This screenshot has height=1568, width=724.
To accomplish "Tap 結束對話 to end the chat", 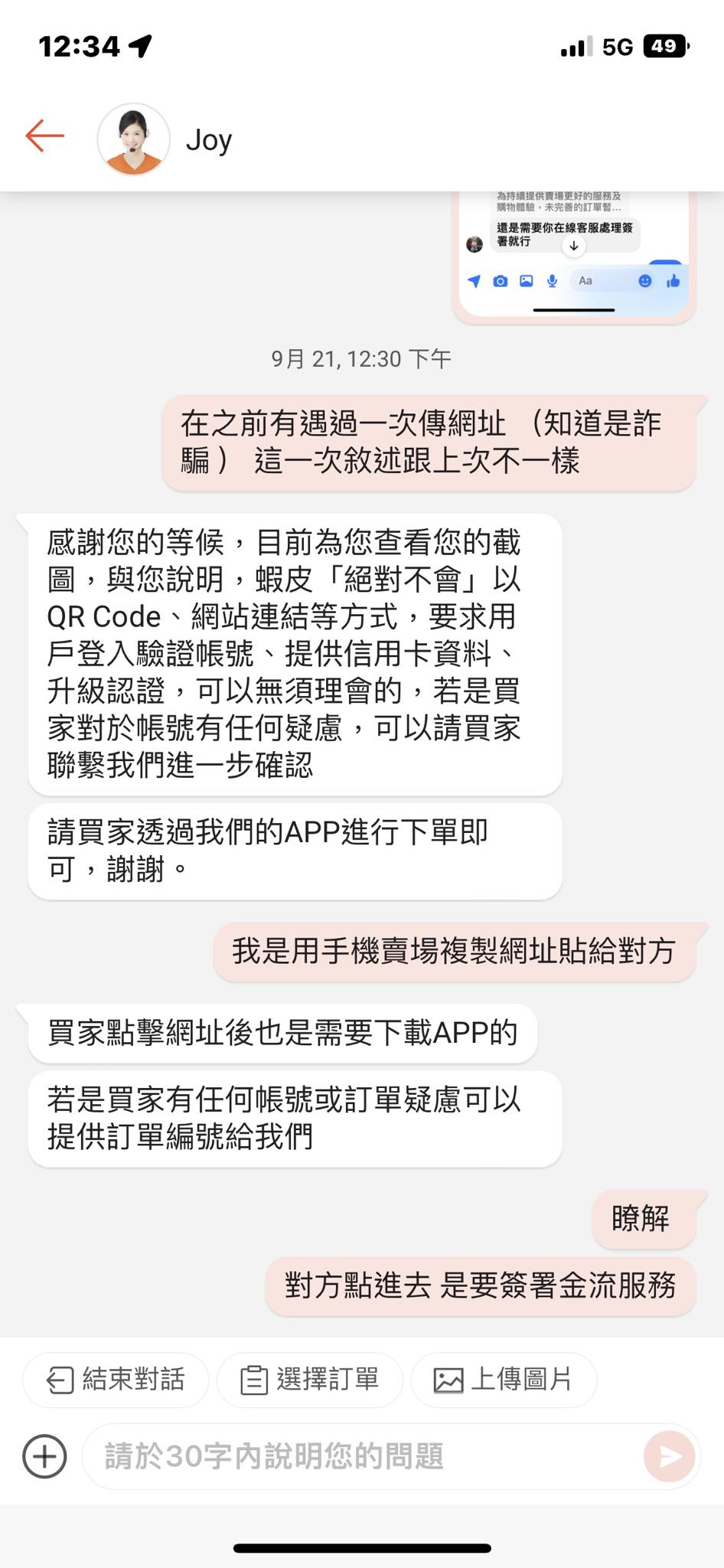I will click(116, 1380).
